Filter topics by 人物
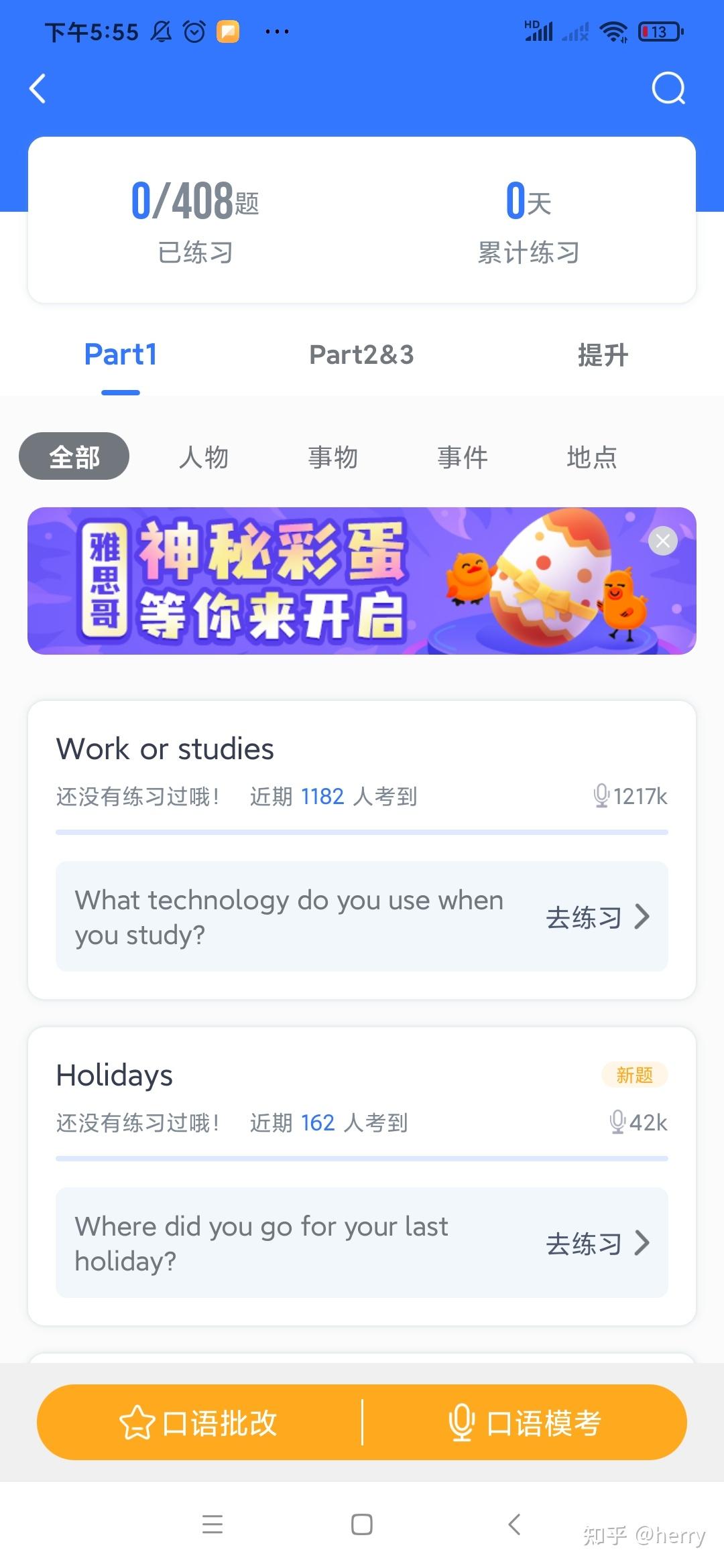This screenshot has width=724, height=1568. 204,457
